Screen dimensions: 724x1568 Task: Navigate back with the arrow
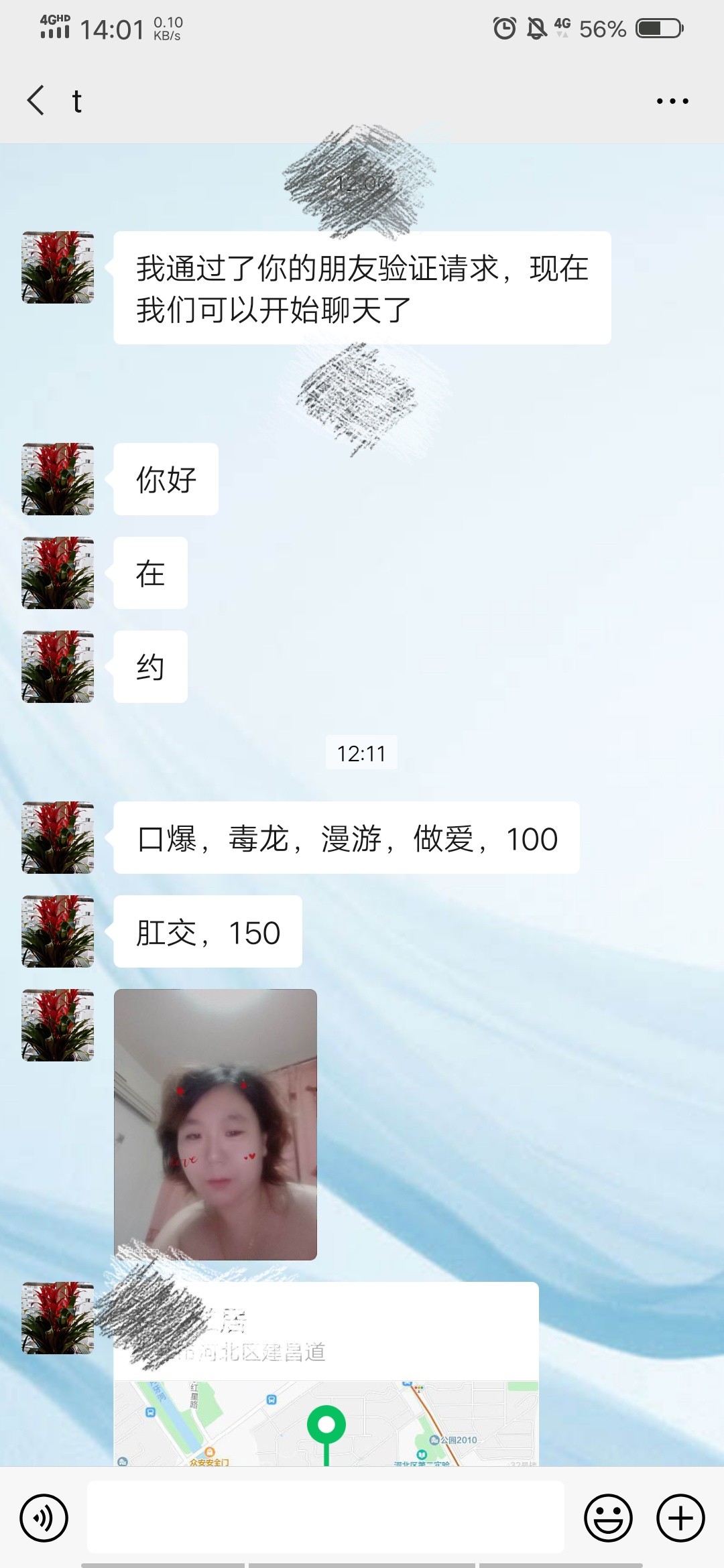[x=36, y=99]
